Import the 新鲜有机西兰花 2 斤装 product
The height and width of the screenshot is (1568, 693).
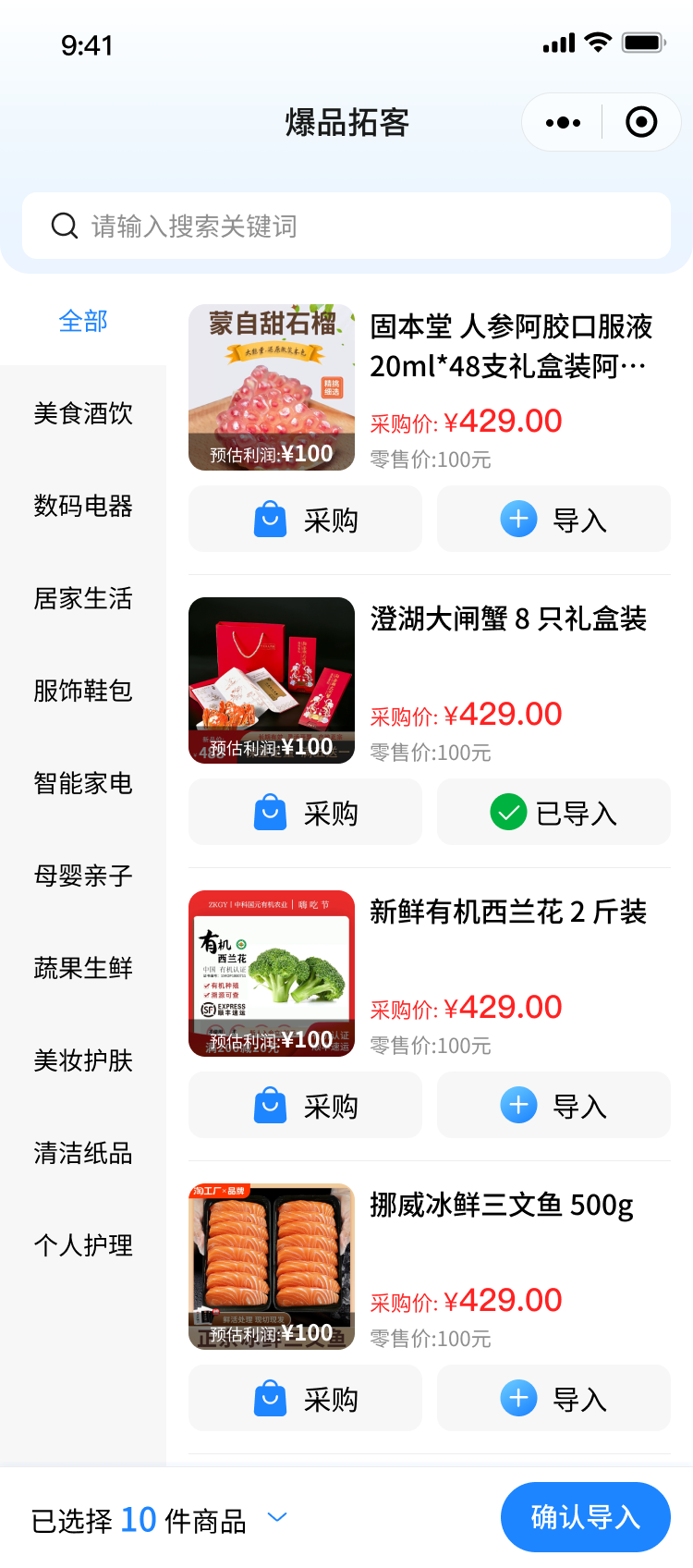tap(553, 1106)
